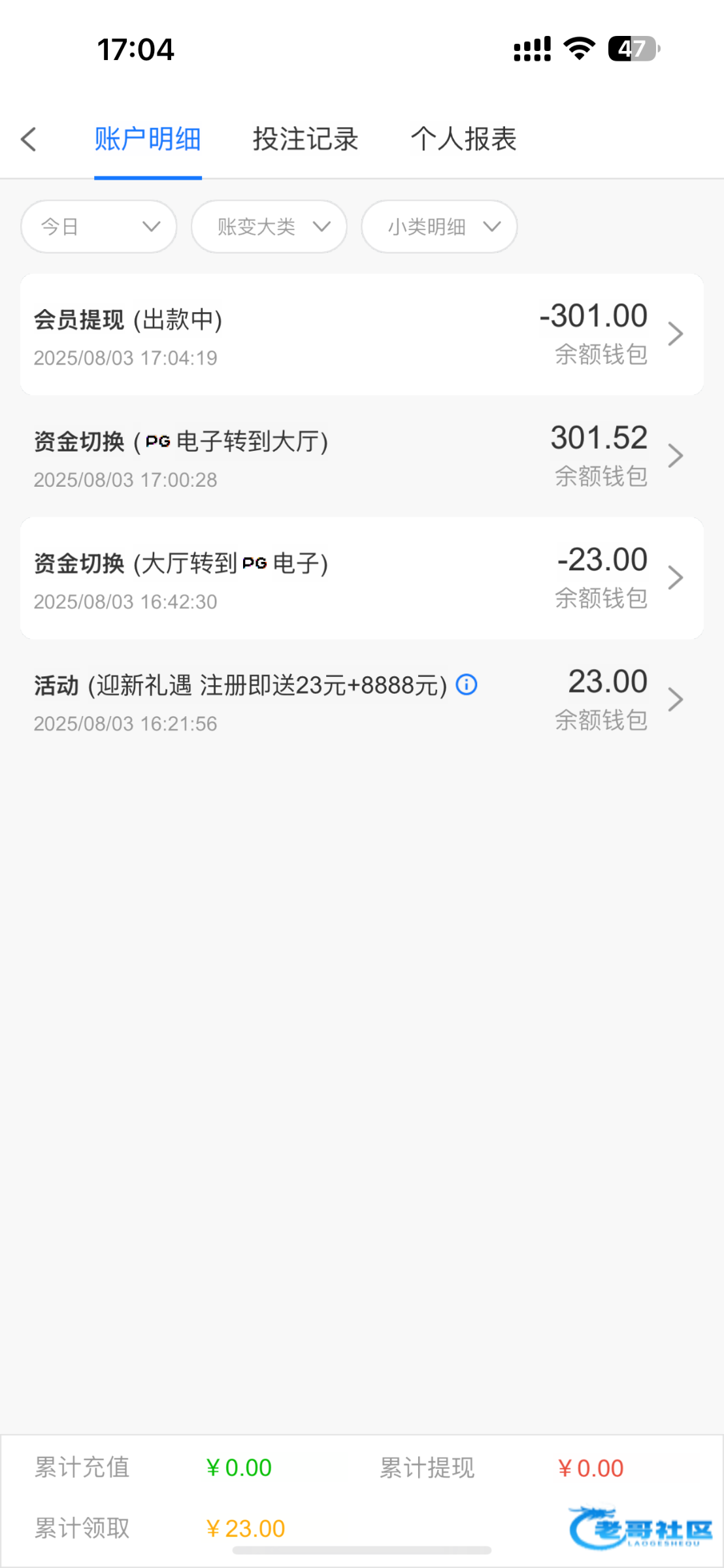This screenshot has height=1568, width=724.
Task: Expand the 小类明细 filter dropdown
Action: (x=439, y=227)
